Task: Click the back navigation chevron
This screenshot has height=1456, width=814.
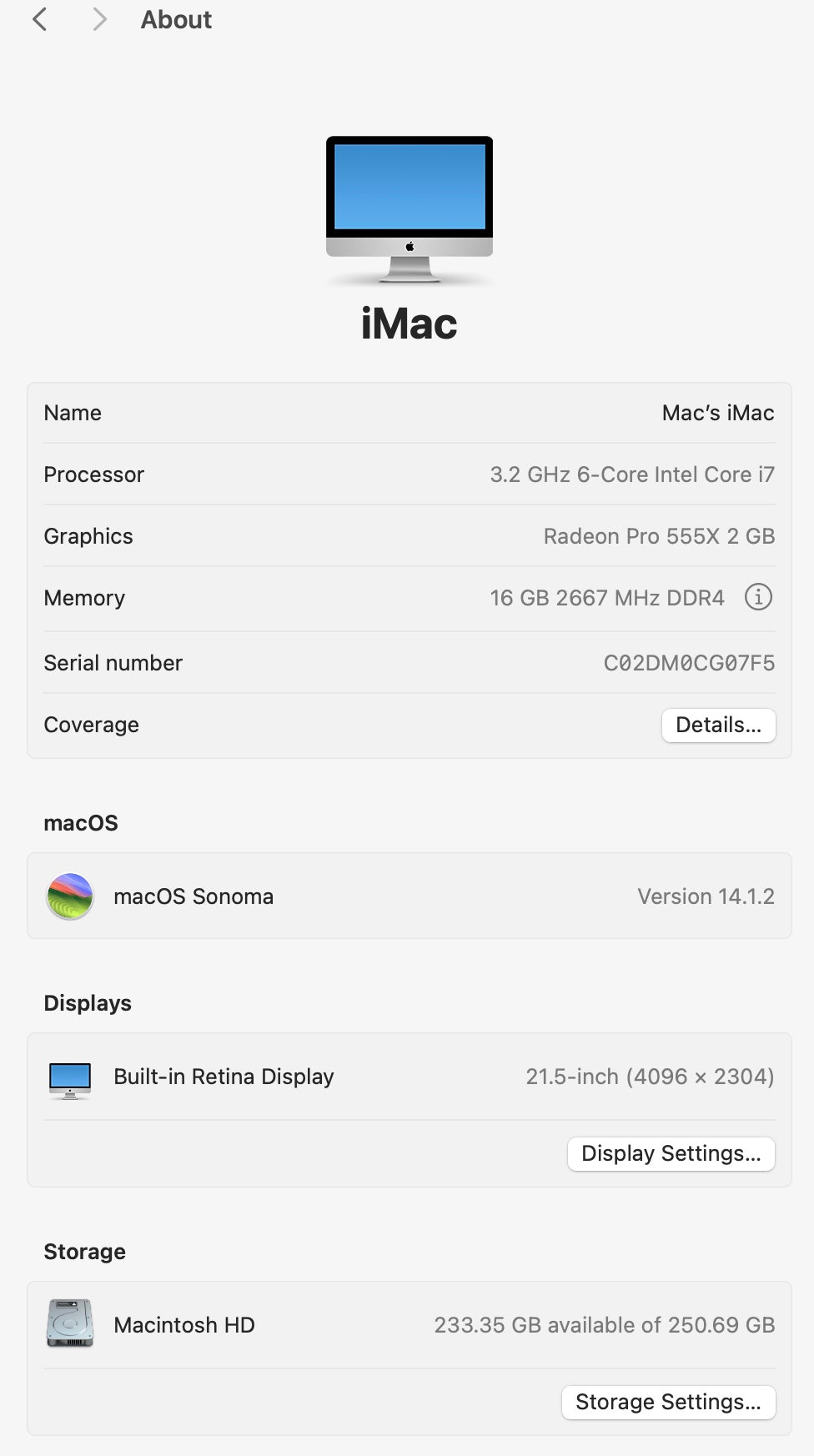Action: click(39, 19)
